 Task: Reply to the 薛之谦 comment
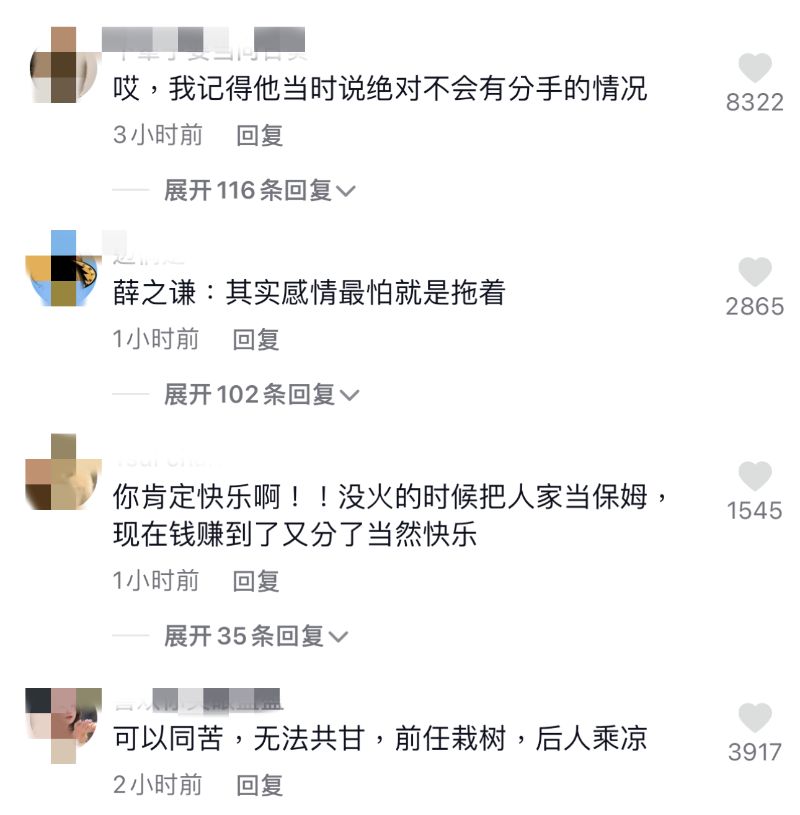(x=256, y=340)
